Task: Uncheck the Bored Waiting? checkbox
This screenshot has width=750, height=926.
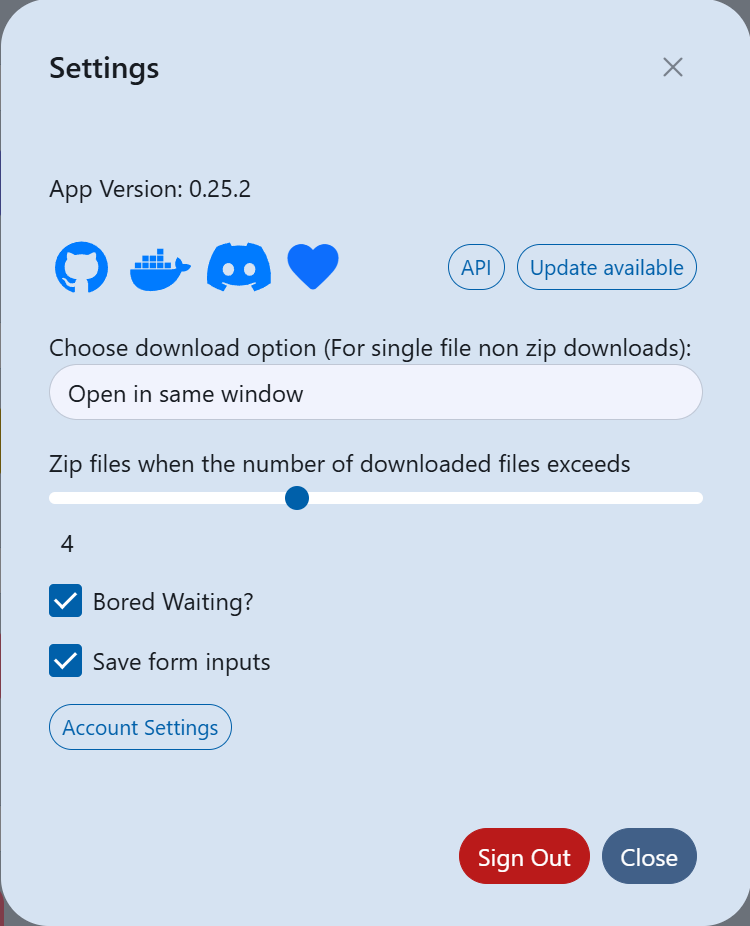Action: tap(66, 602)
